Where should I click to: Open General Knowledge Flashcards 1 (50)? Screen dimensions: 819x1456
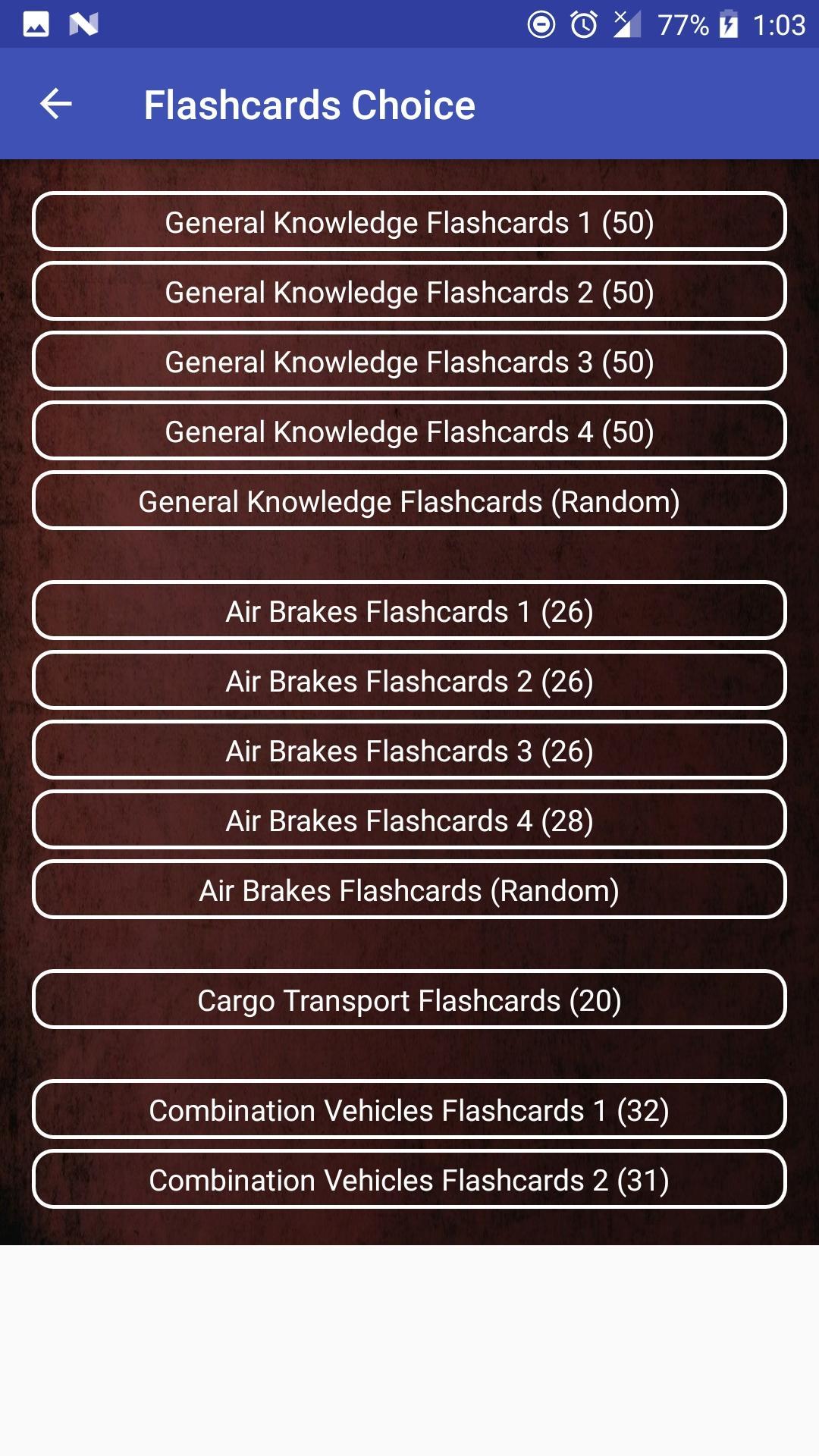click(409, 221)
